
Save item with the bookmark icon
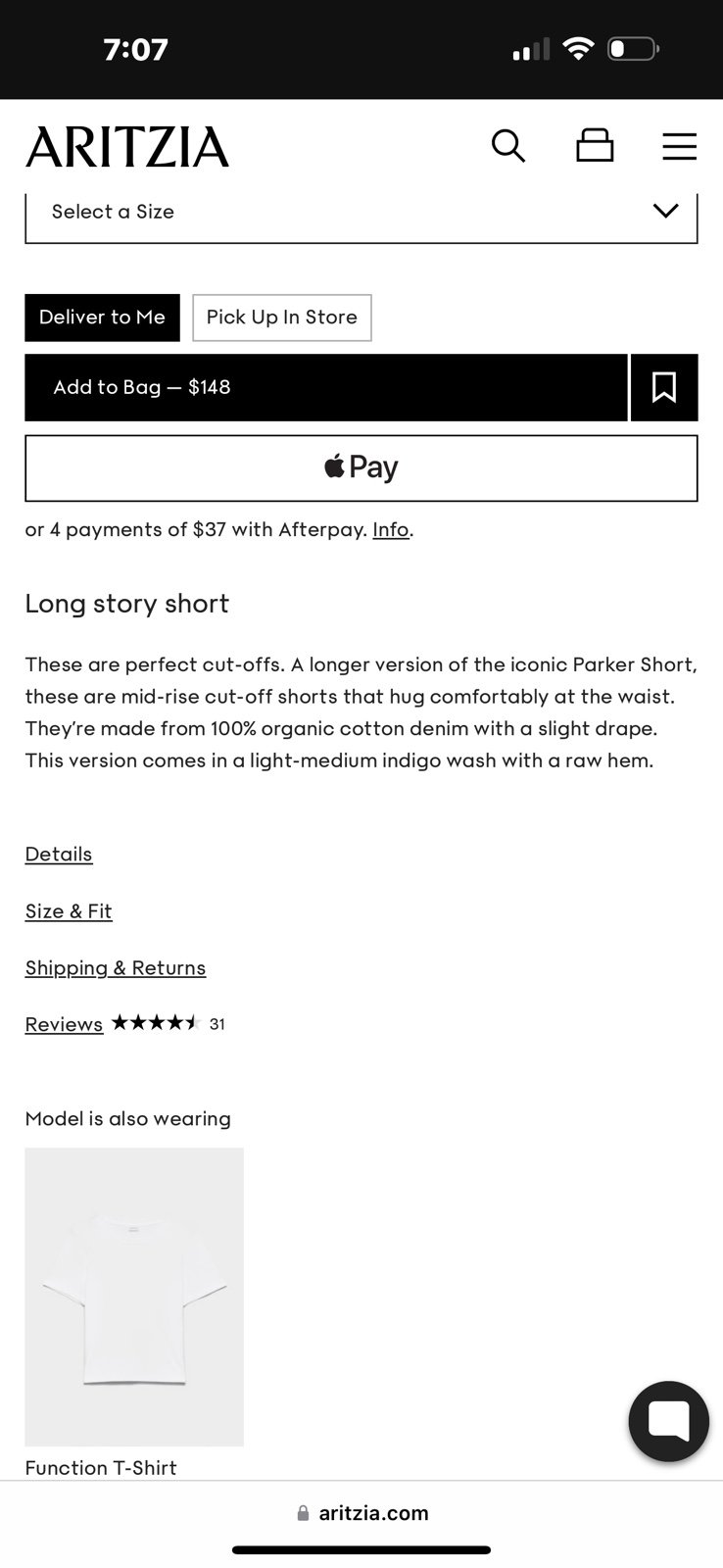tap(664, 387)
